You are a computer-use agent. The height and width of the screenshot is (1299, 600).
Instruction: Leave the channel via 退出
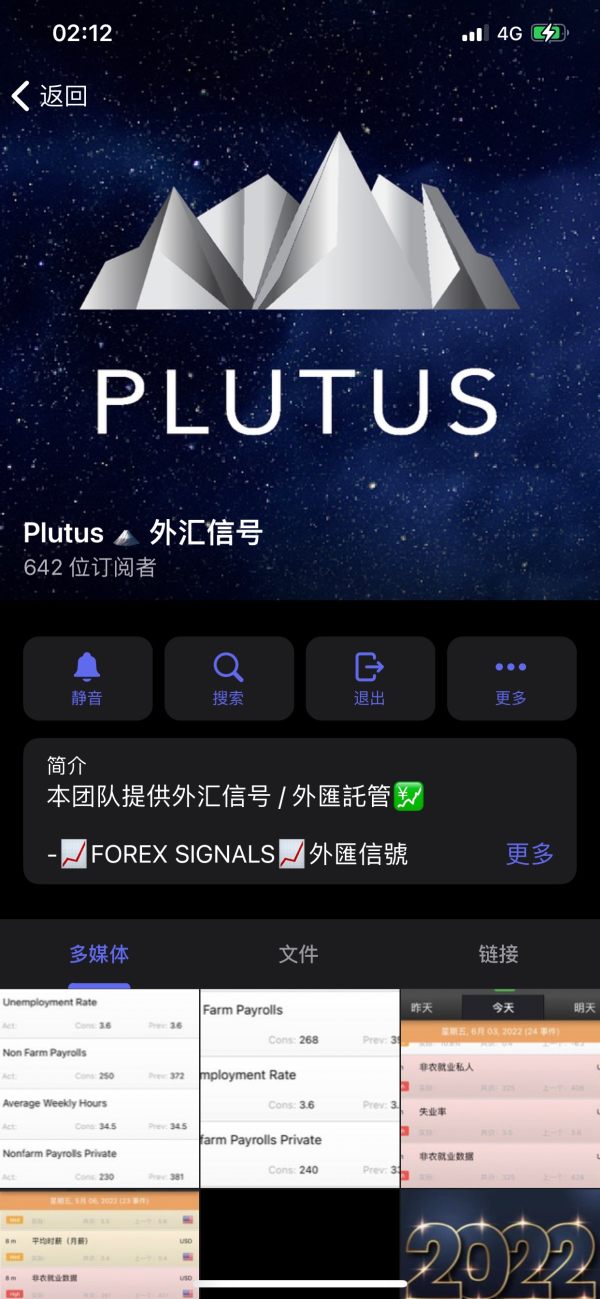[x=370, y=678]
